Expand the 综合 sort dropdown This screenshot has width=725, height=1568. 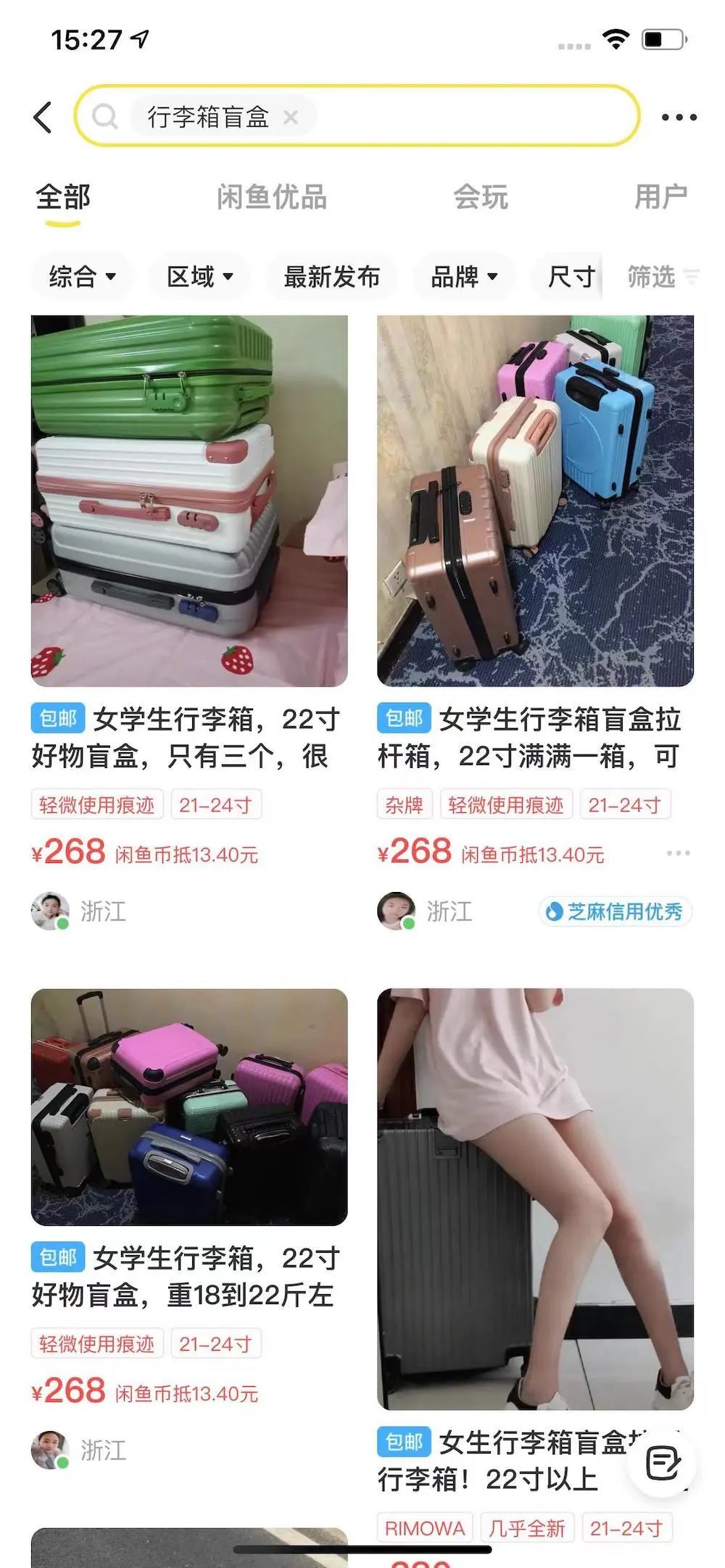point(82,277)
